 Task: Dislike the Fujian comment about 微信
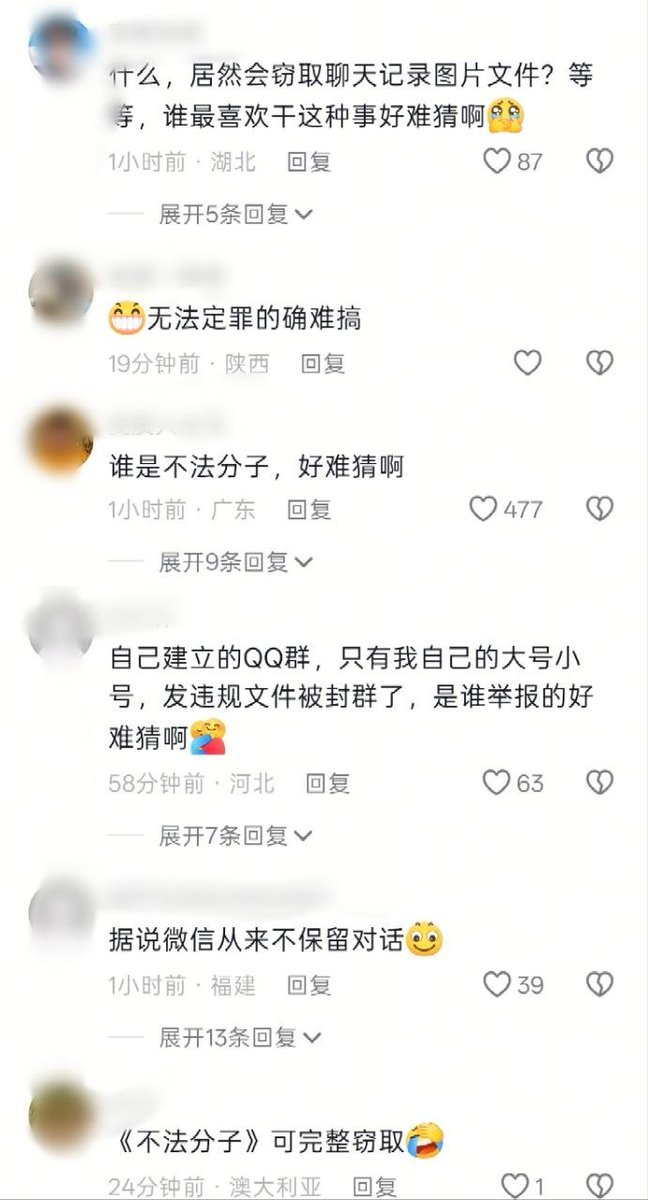coord(599,985)
